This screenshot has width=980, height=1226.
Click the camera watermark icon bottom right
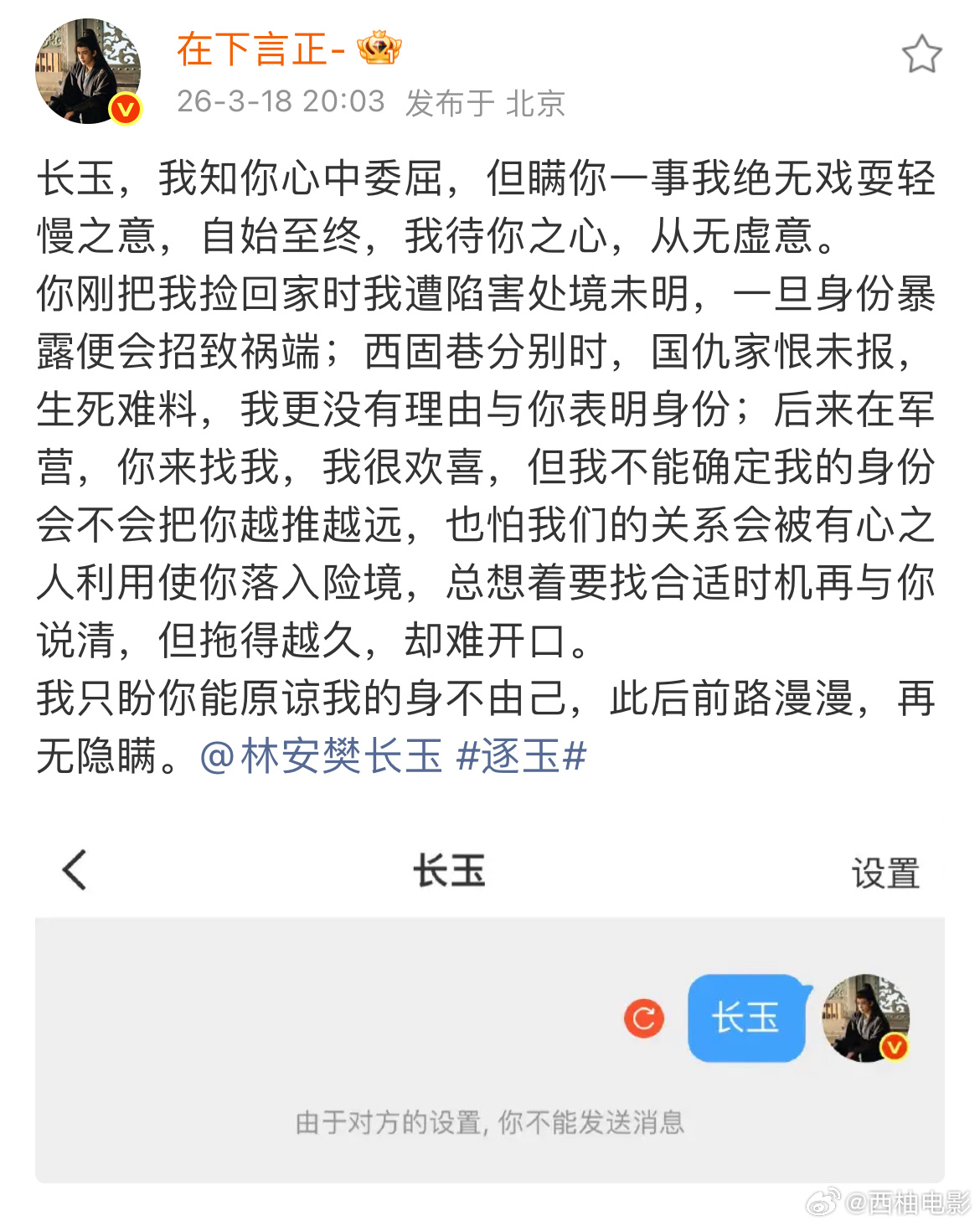tap(825, 1202)
